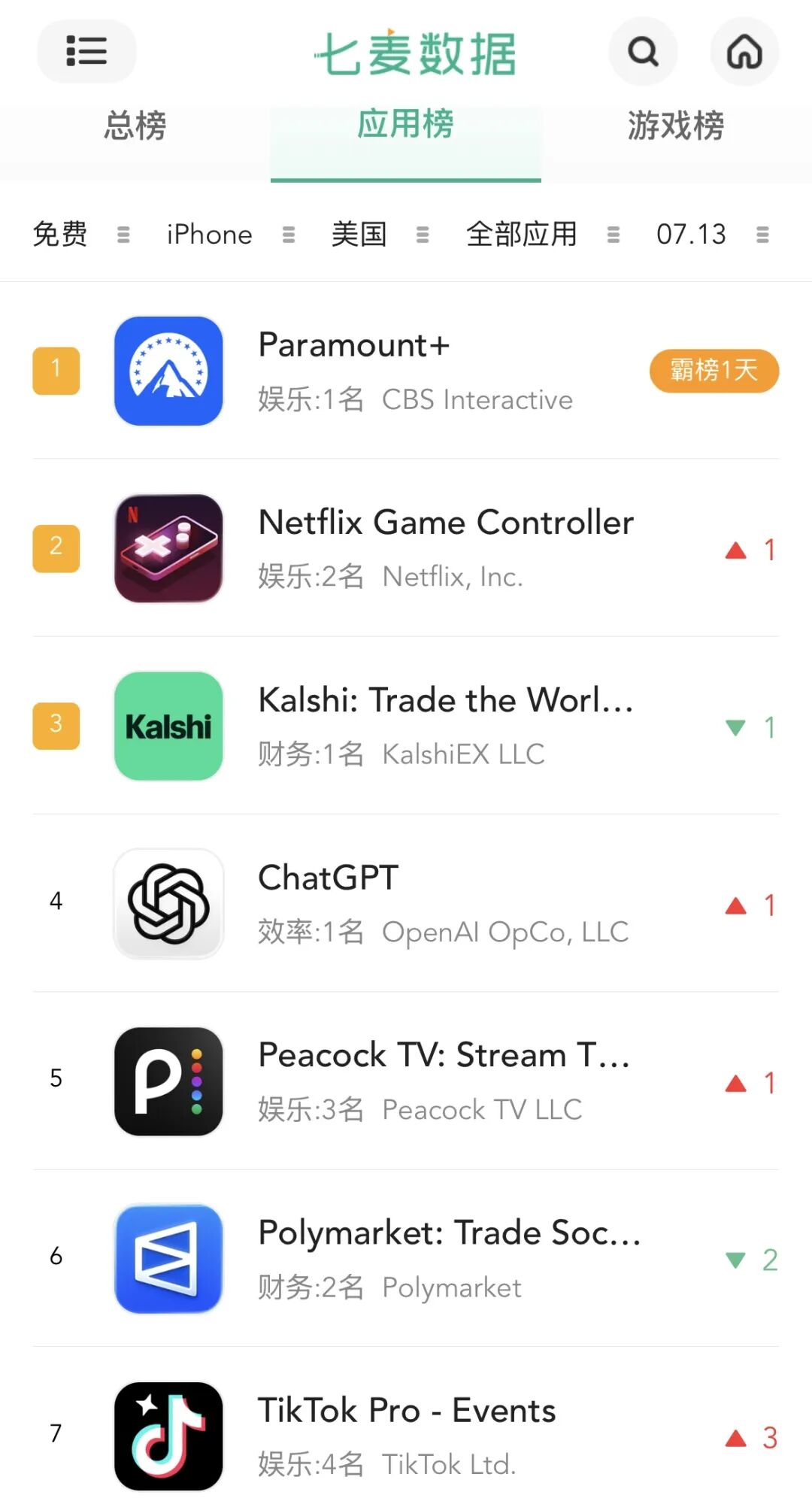
Task: Open the ChatGPT app entry
Action: tap(406, 903)
